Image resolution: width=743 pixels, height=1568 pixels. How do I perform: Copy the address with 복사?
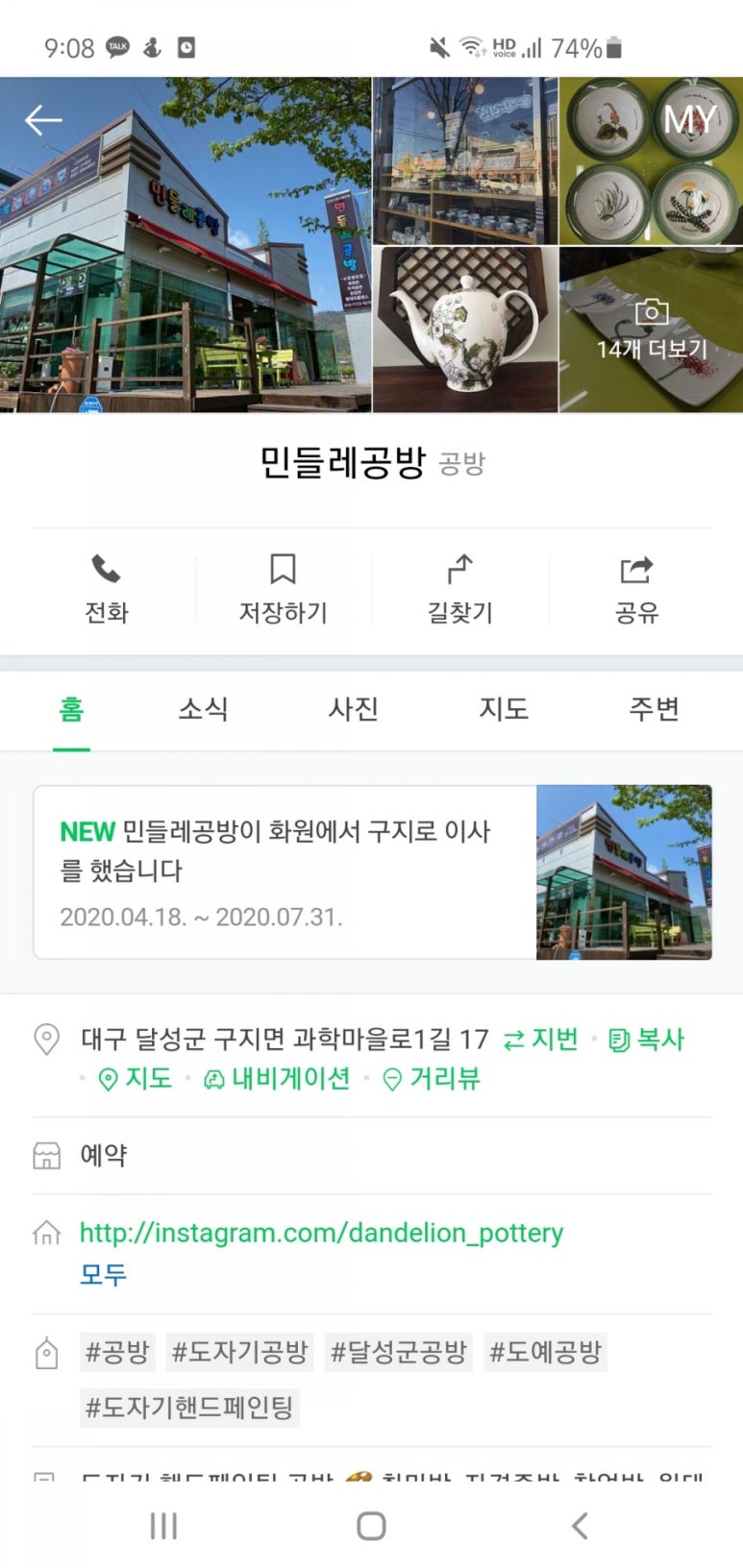(x=647, y=1039)
